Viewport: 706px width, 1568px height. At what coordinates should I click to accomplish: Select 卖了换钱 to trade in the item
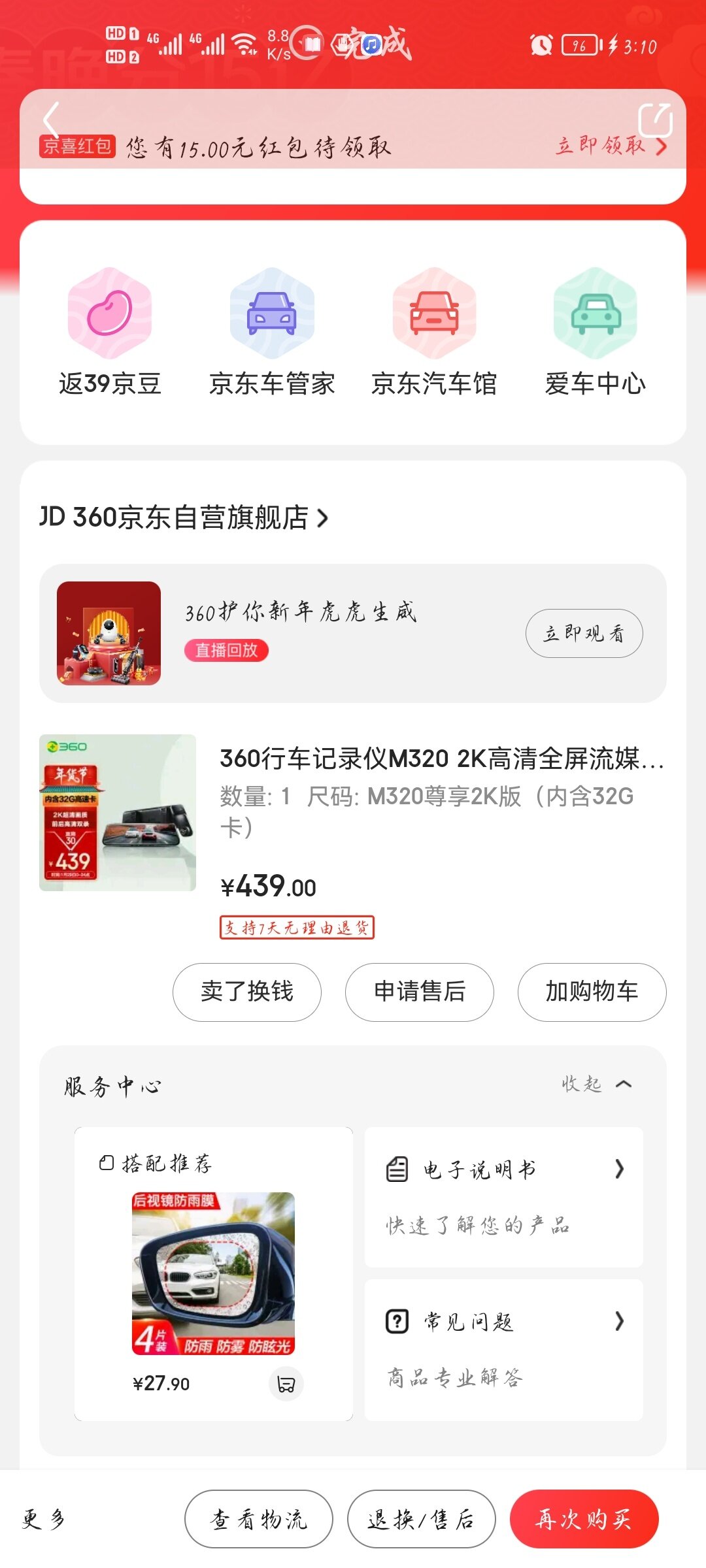click(x=247, y=992)
